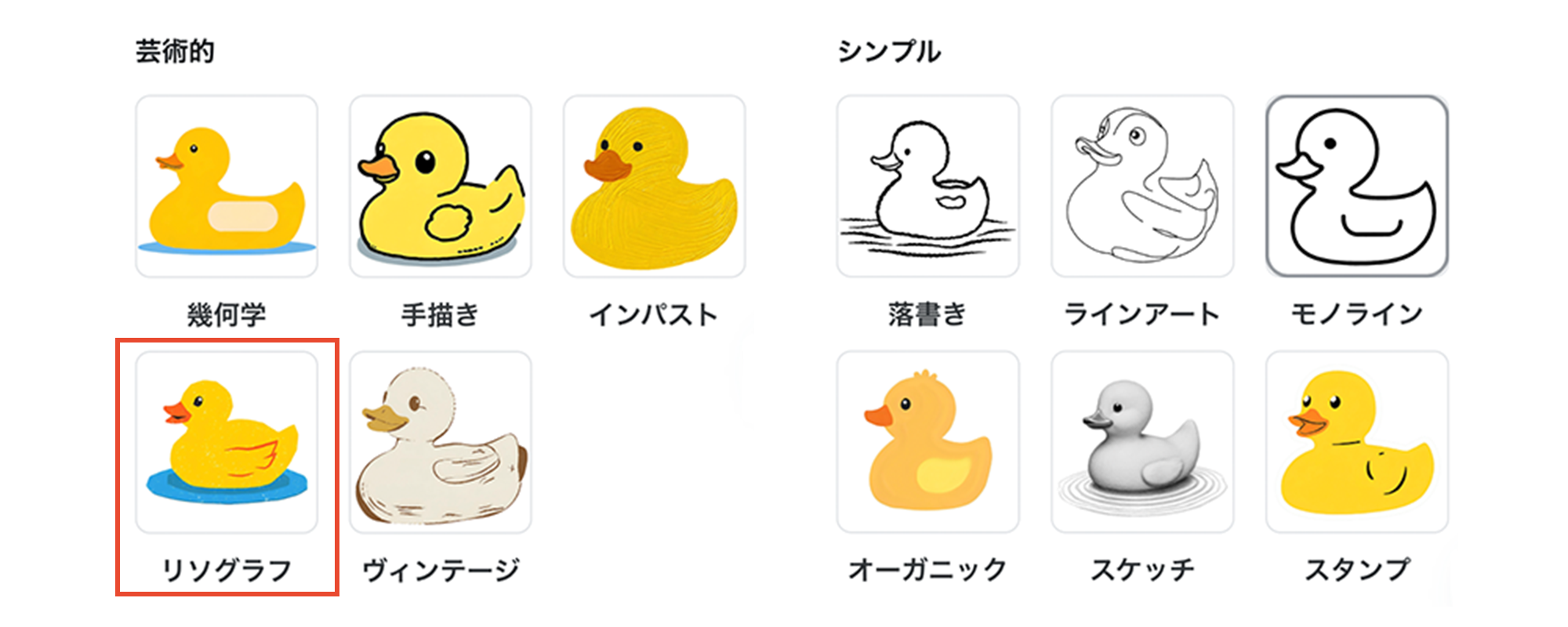Pick the インパスト style
Viewport: 1568px width, 627px height.
tap(655, 187)
